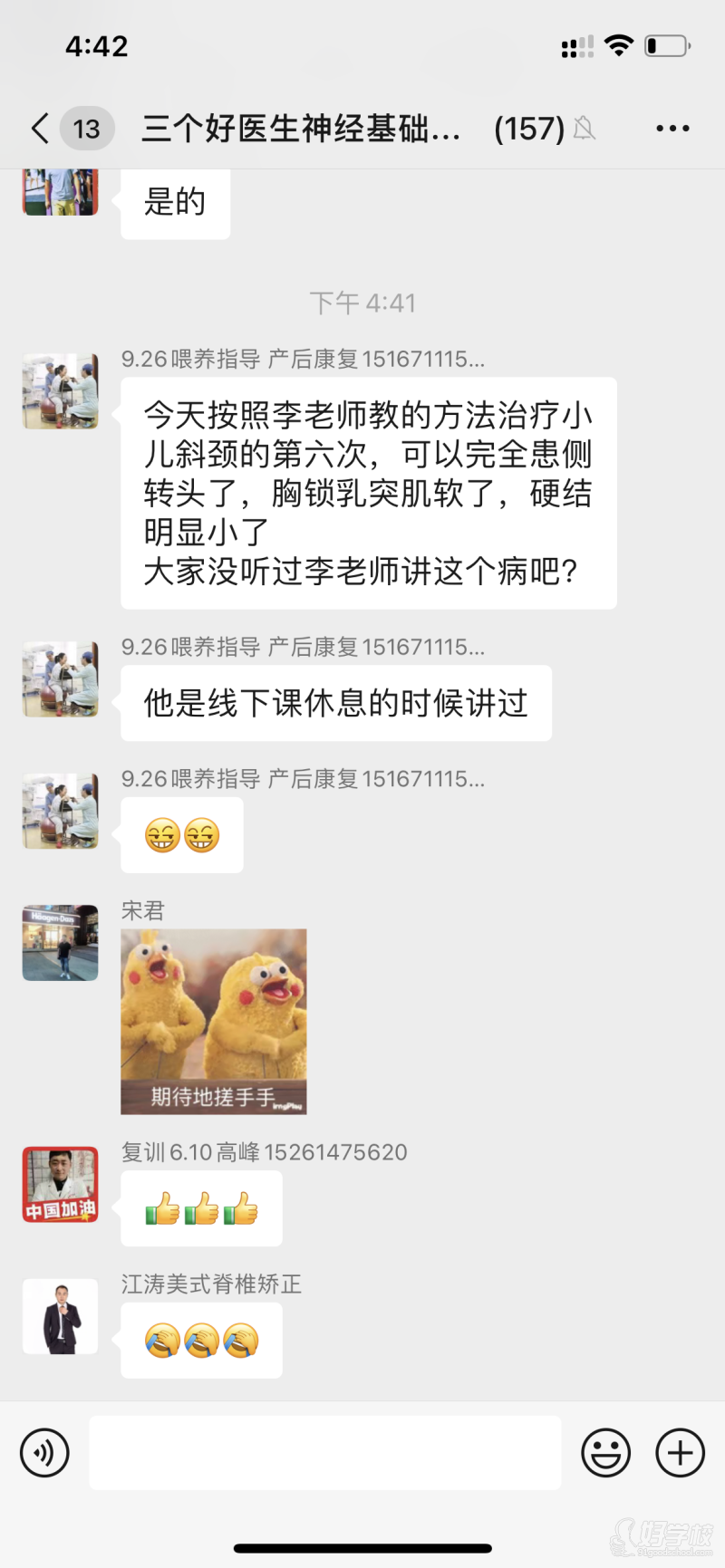Open the 期待地搓手手 sticker from 宋君

click(x=214, y=1021)
